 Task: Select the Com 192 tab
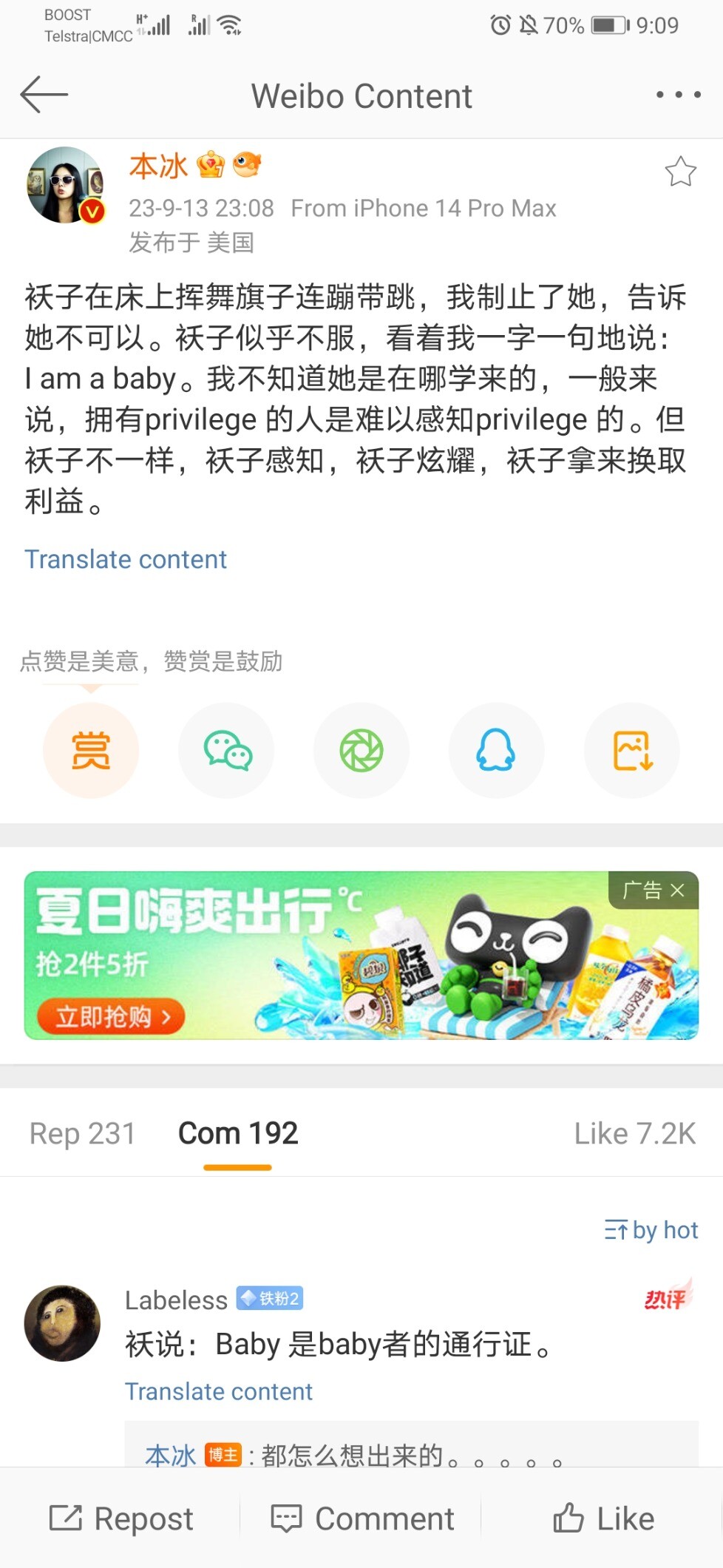(238, 1133)
